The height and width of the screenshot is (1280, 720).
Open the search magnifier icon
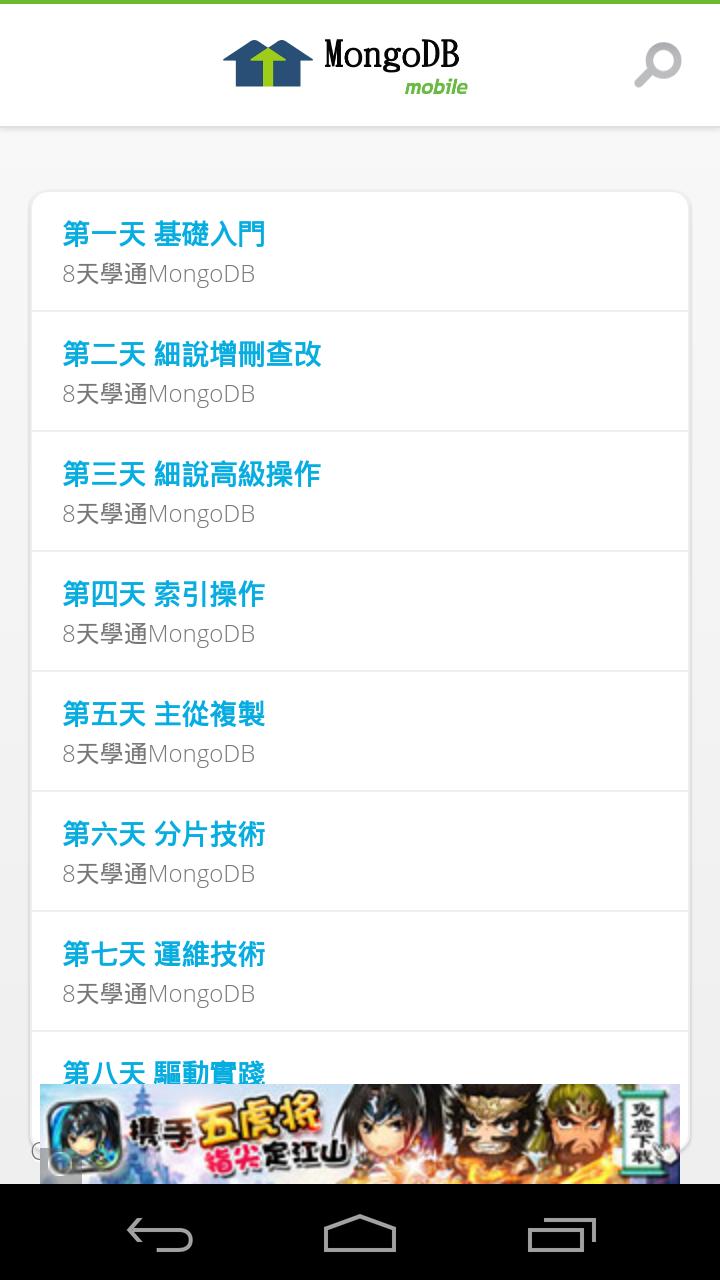(657, 65)
